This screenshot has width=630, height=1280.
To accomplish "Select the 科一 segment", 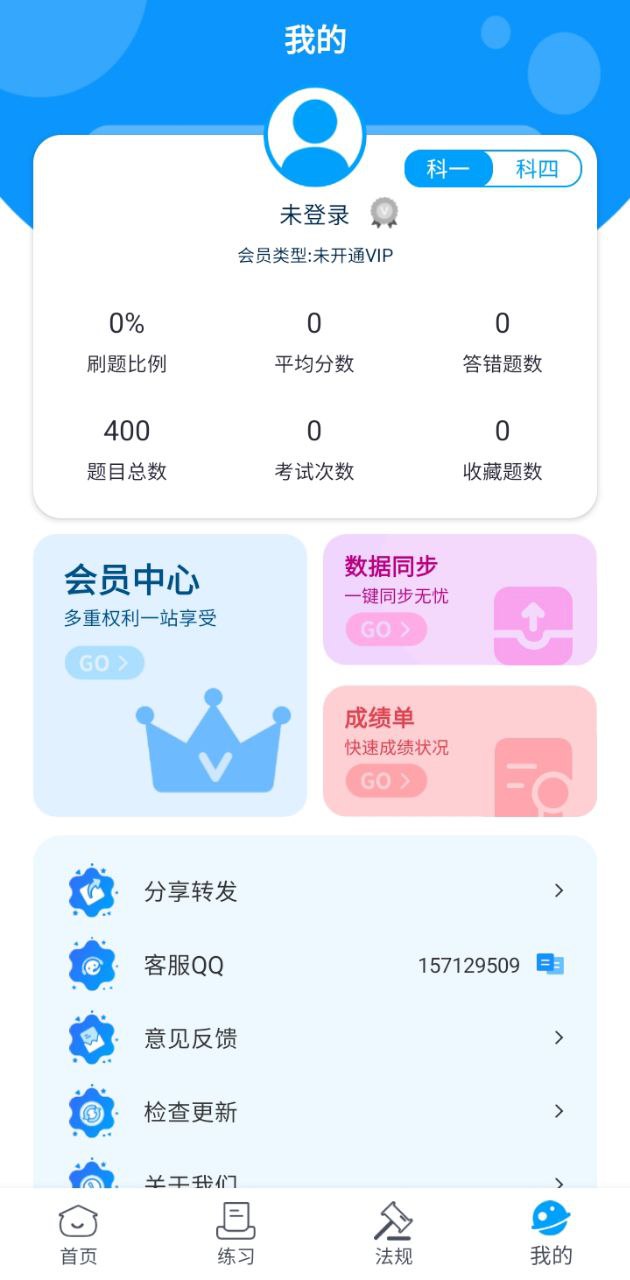I will point(448,169).
